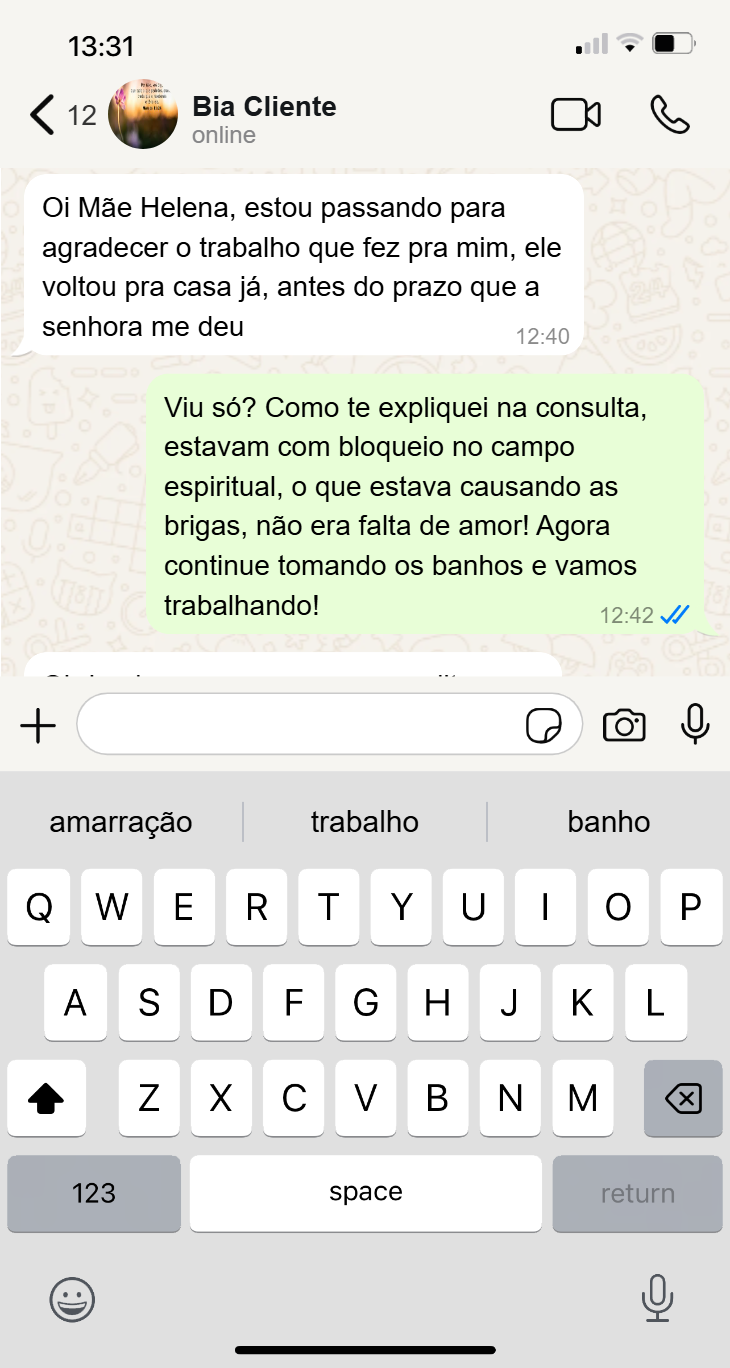Image resolution: width=730 pixels, height=1368 pixels.
Task: Open the plus attachment menu
Action: point(38,725)
